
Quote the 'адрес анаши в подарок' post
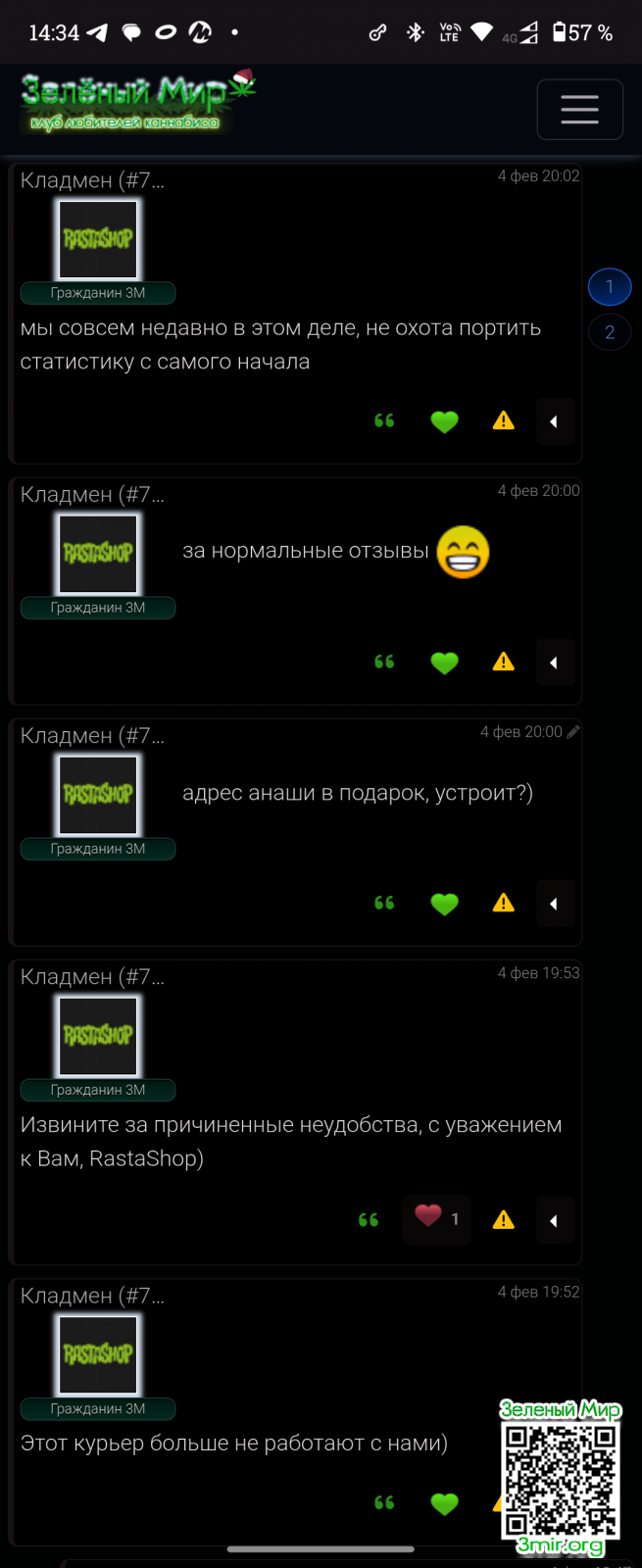384,904
